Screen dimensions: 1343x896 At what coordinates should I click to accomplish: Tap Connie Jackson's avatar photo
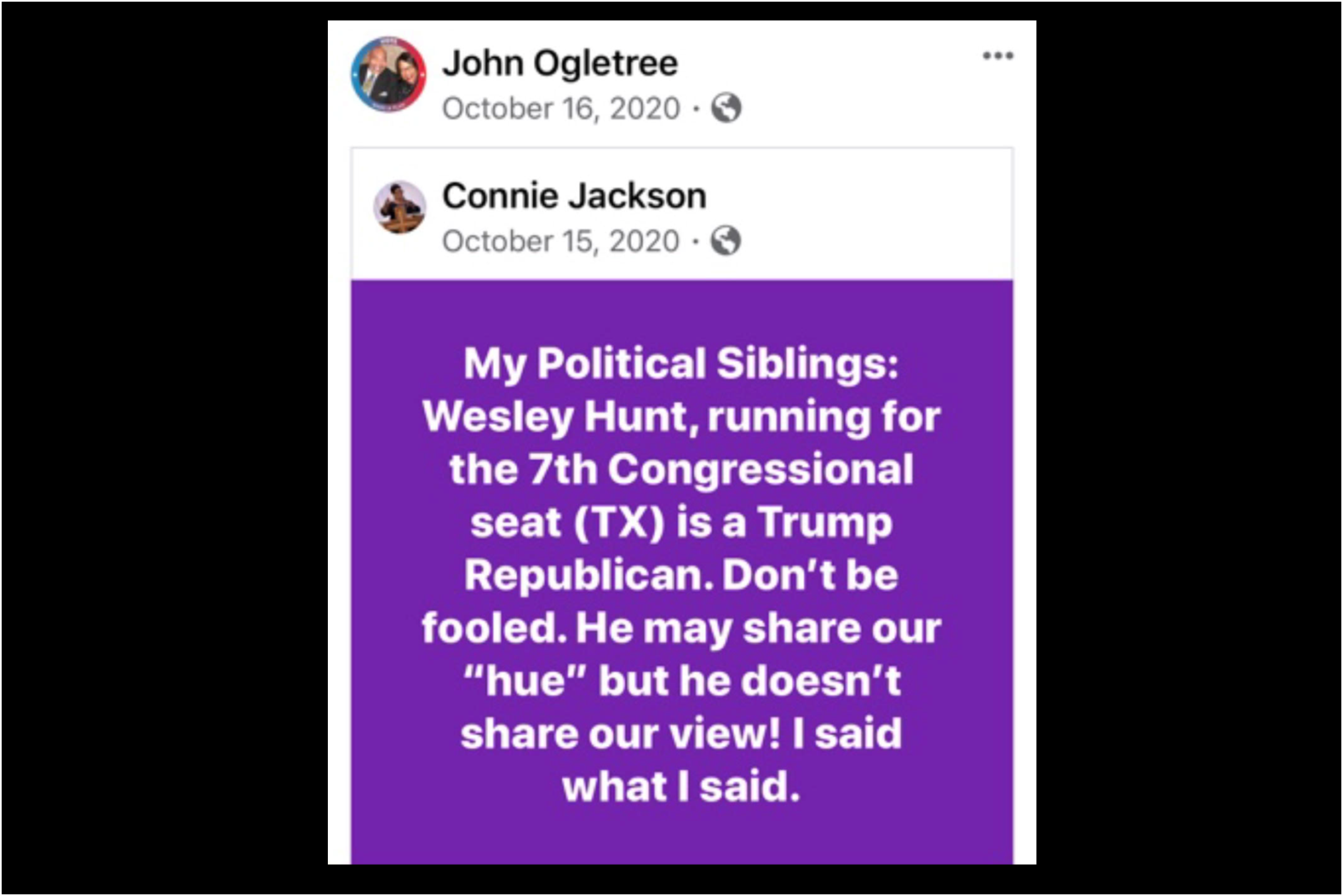point(399,207)
